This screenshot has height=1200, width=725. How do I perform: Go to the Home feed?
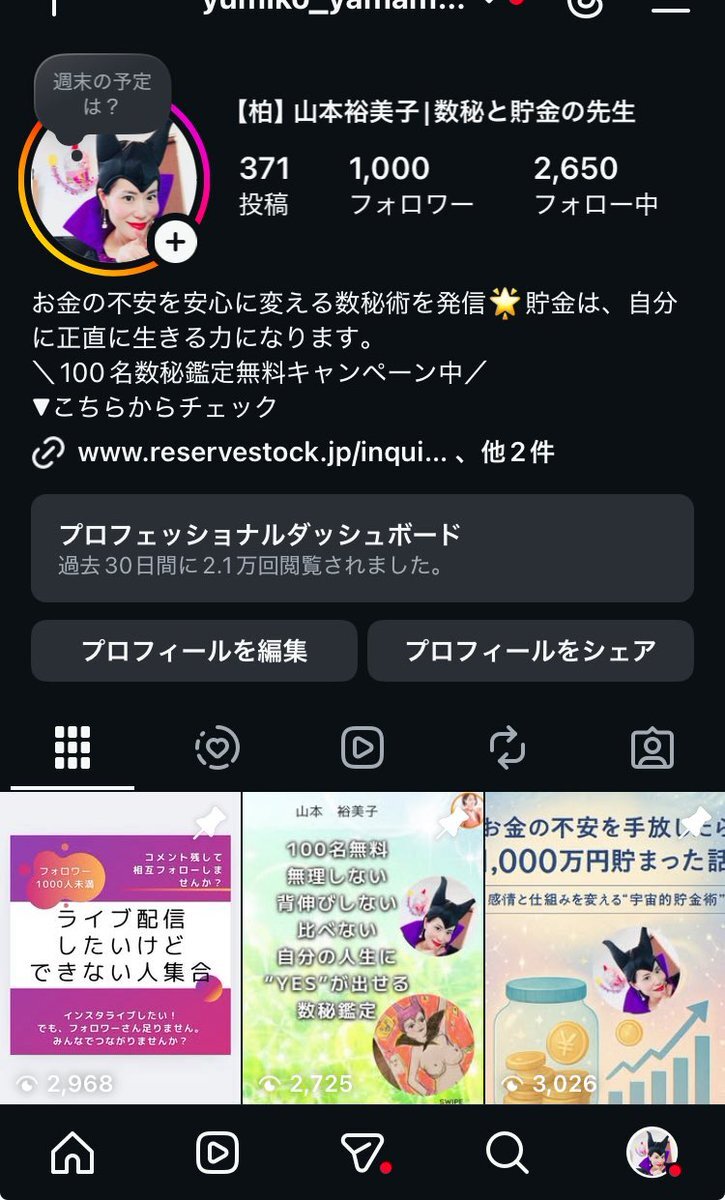click(72, 1153)
